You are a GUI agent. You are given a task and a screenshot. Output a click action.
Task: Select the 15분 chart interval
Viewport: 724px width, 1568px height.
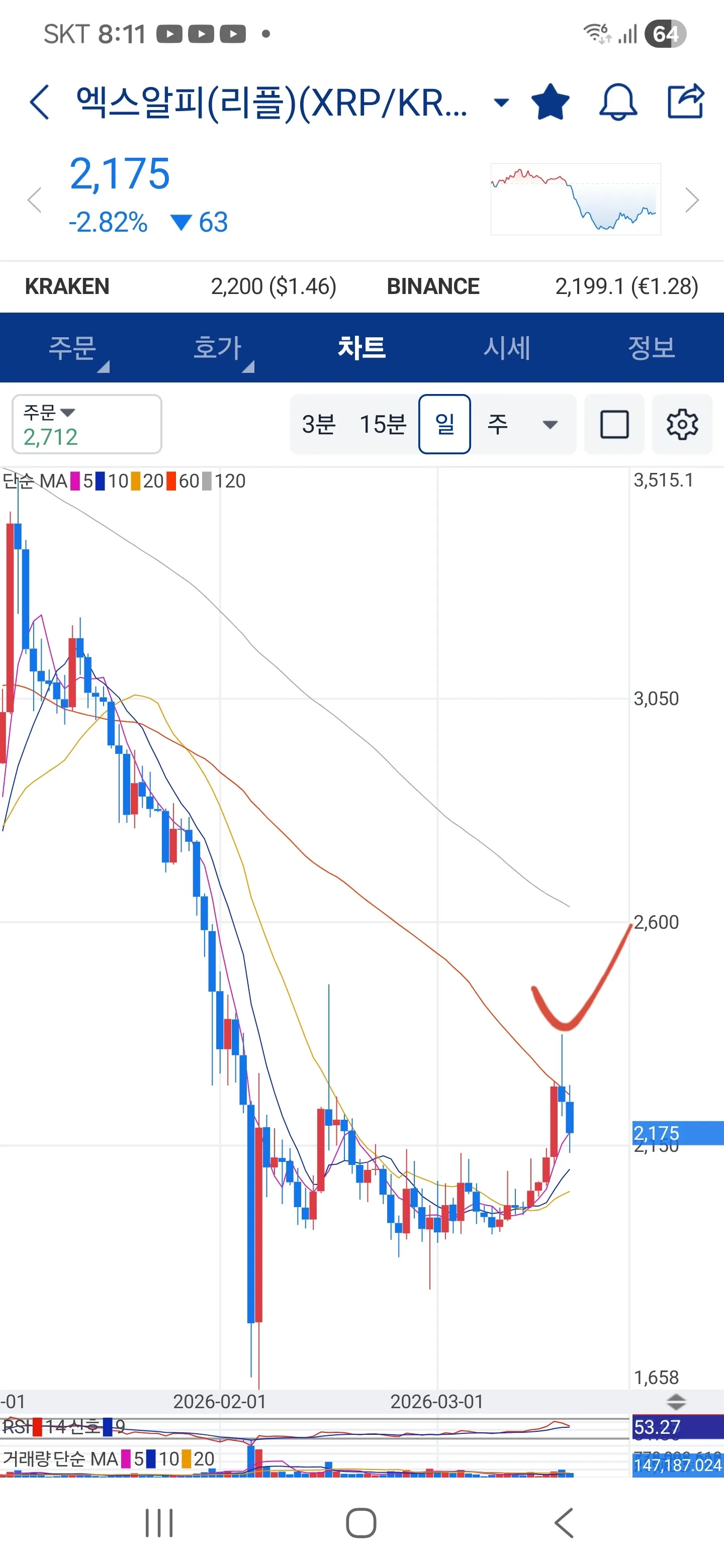[x=383, y=424]
